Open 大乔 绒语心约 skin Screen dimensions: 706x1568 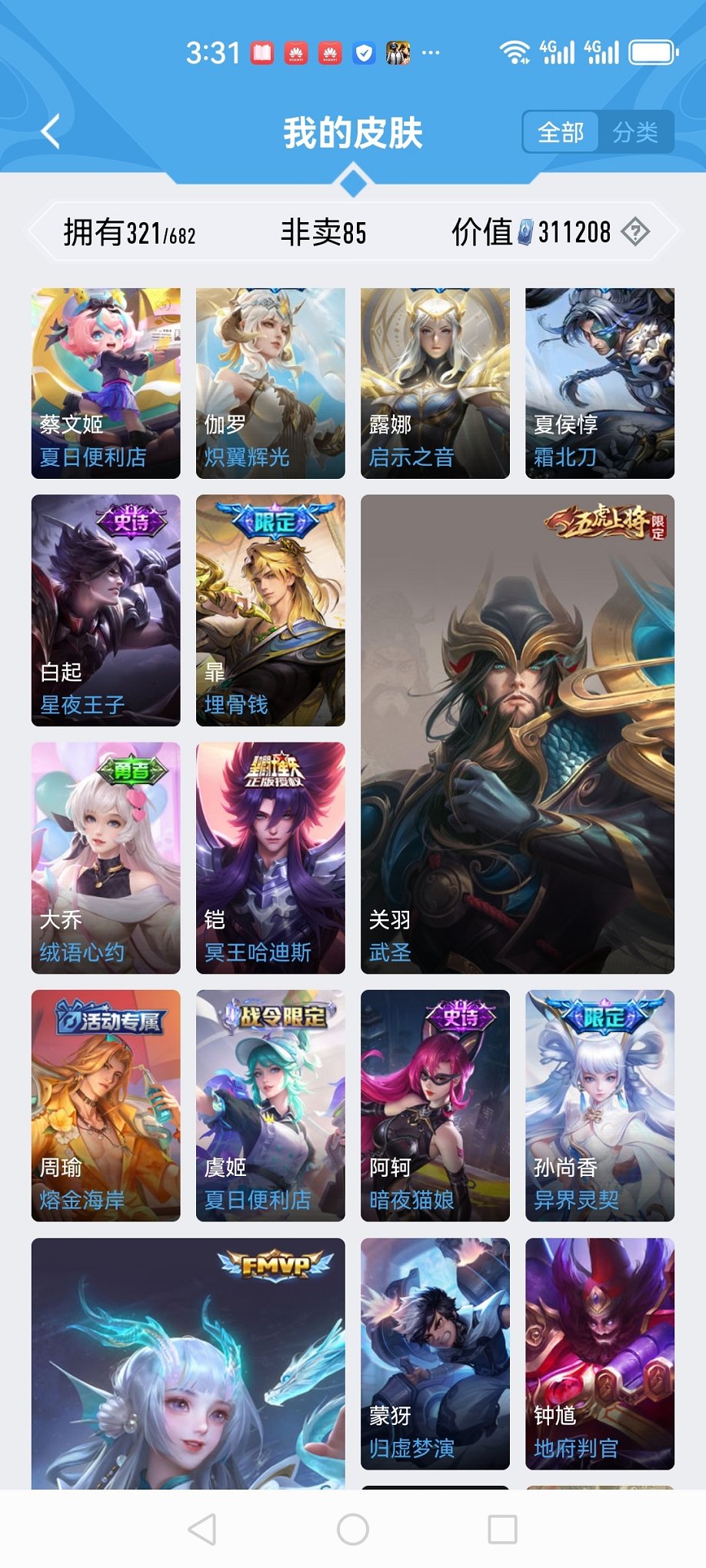(106, 858)
